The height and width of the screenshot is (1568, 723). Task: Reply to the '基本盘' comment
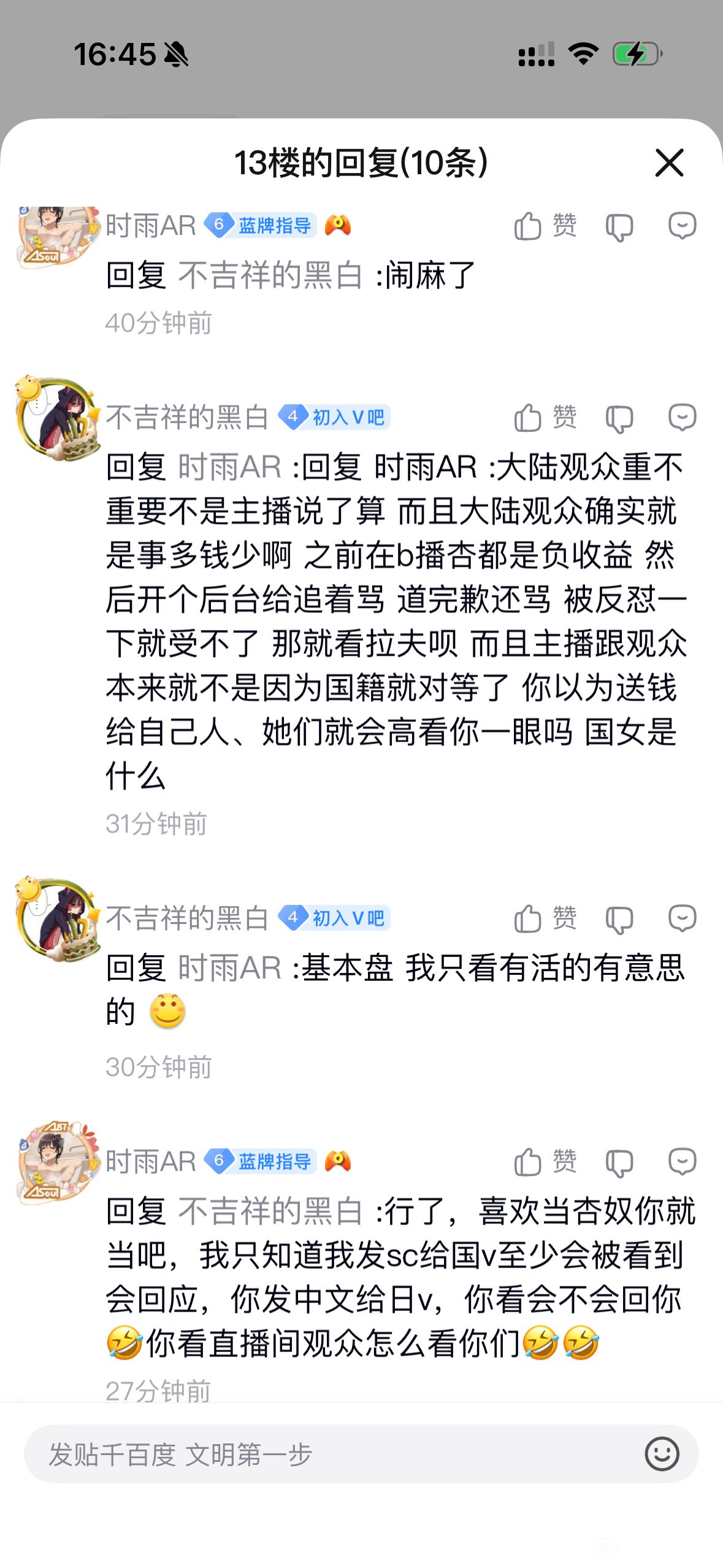(682, 919)
